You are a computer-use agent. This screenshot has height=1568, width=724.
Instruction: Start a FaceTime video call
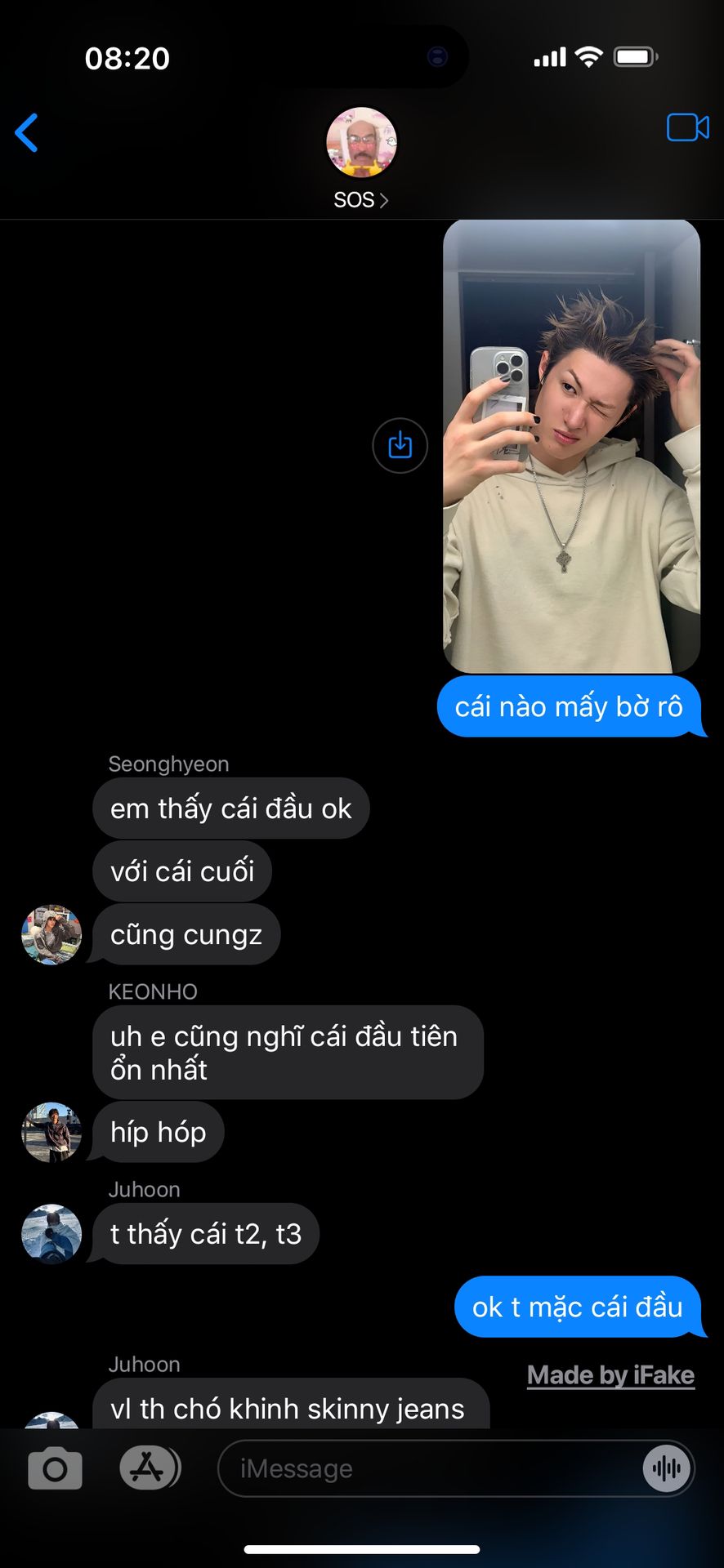click(x=687, y=128)
